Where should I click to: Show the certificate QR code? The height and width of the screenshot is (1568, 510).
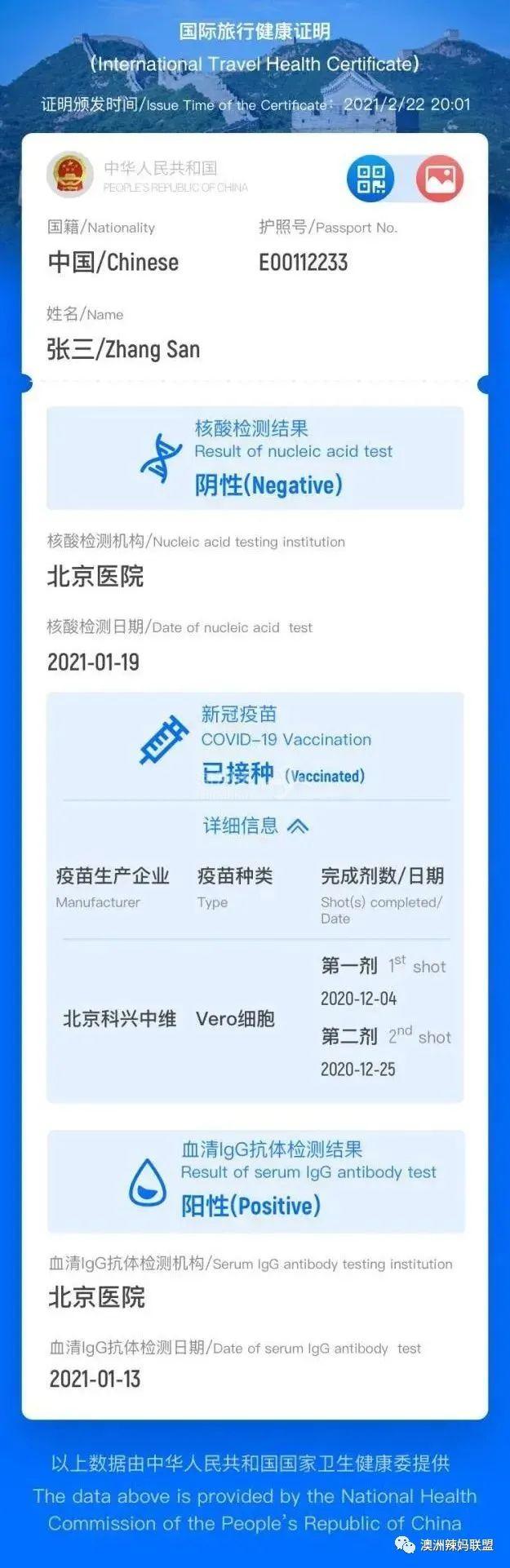pyautogui.click(x=370, y=179)
